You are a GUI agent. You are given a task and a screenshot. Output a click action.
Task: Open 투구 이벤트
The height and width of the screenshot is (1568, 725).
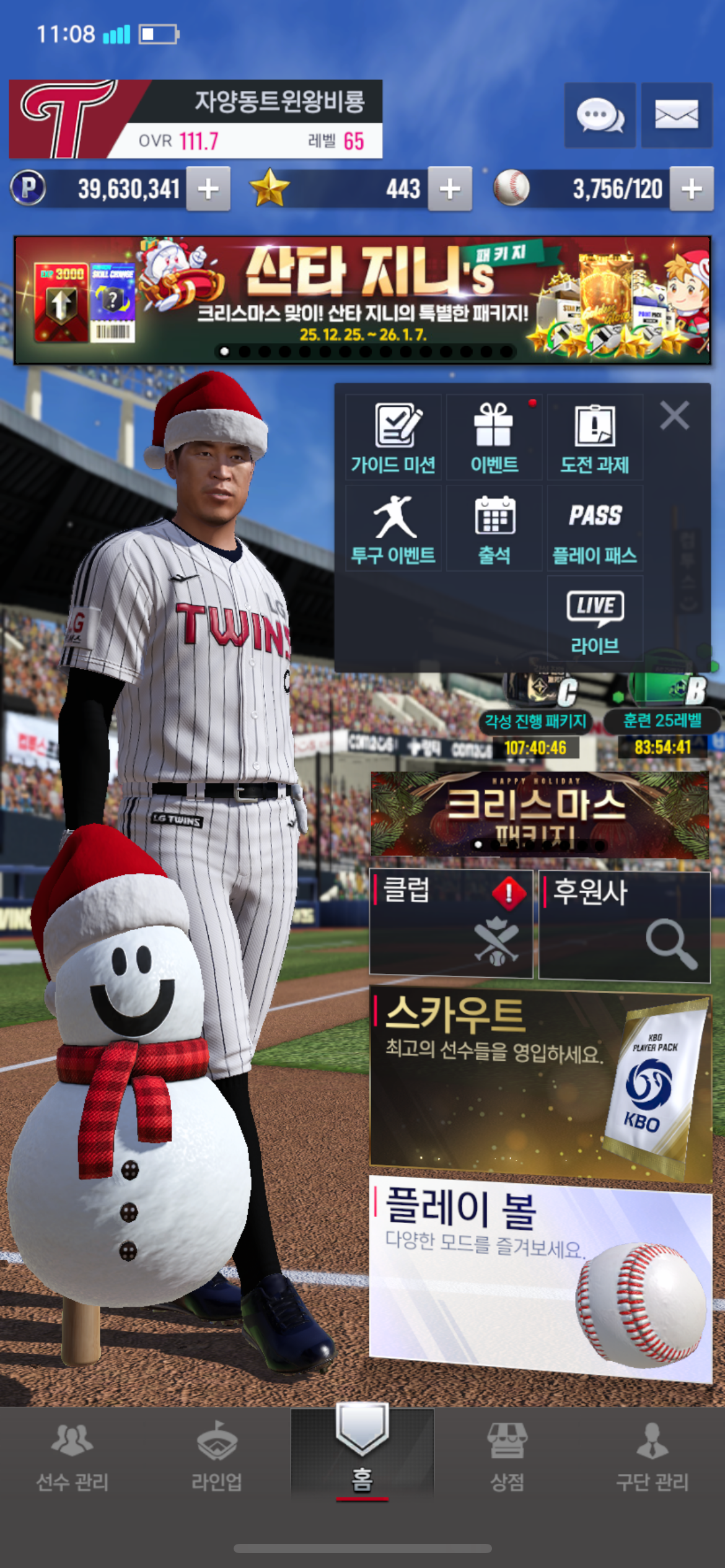point(393,528)
